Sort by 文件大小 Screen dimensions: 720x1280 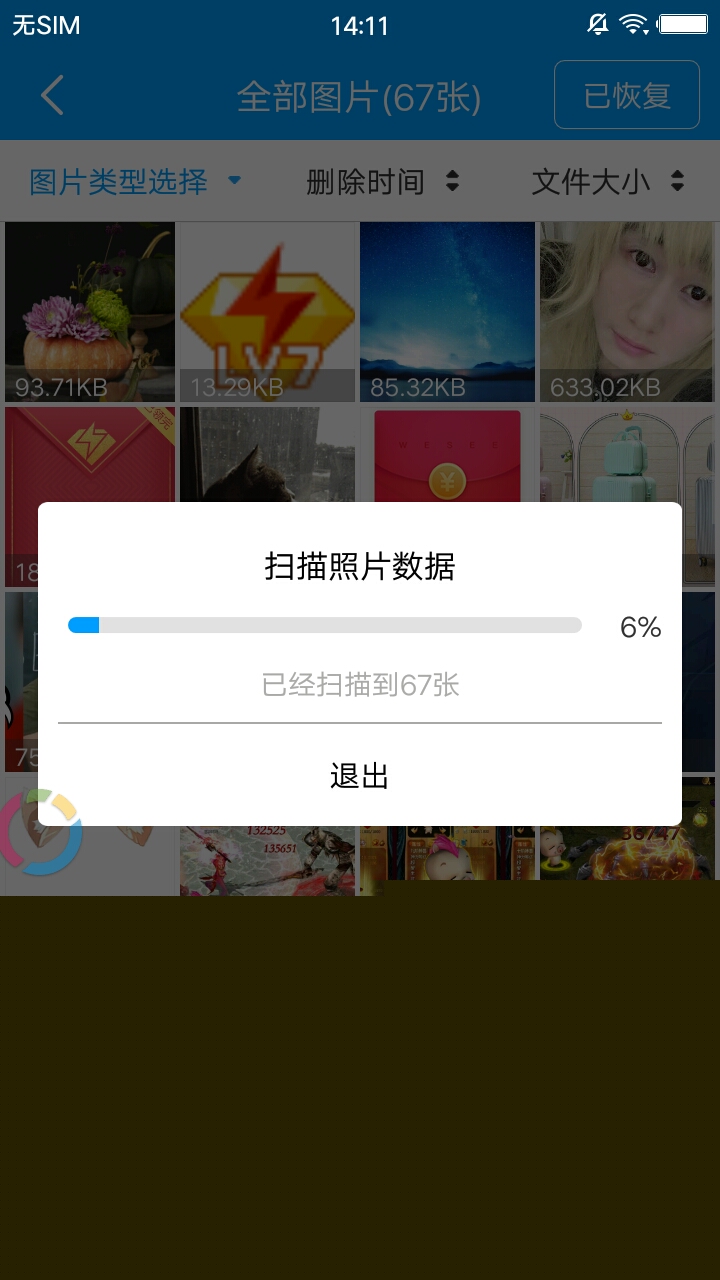[x=607, y=182]
